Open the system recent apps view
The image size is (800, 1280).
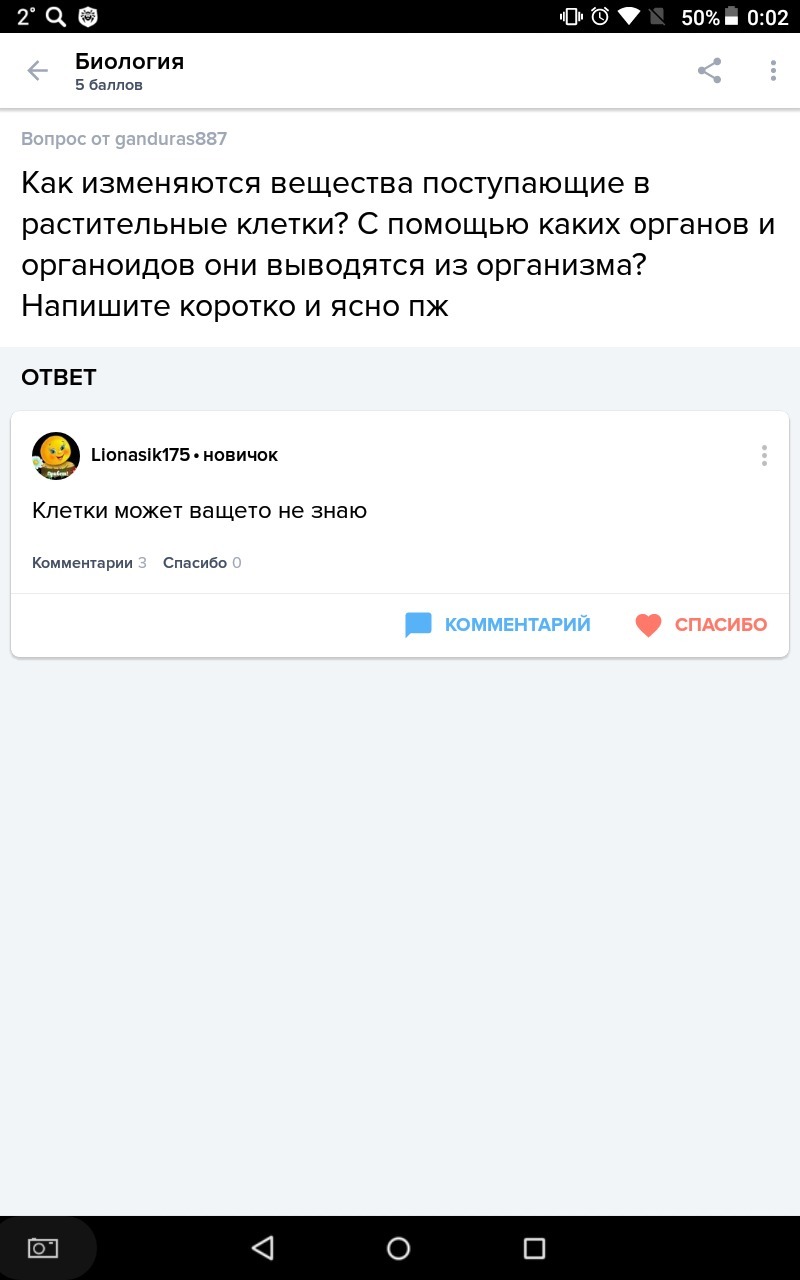pyautogui.click(x=534, y=1248)
